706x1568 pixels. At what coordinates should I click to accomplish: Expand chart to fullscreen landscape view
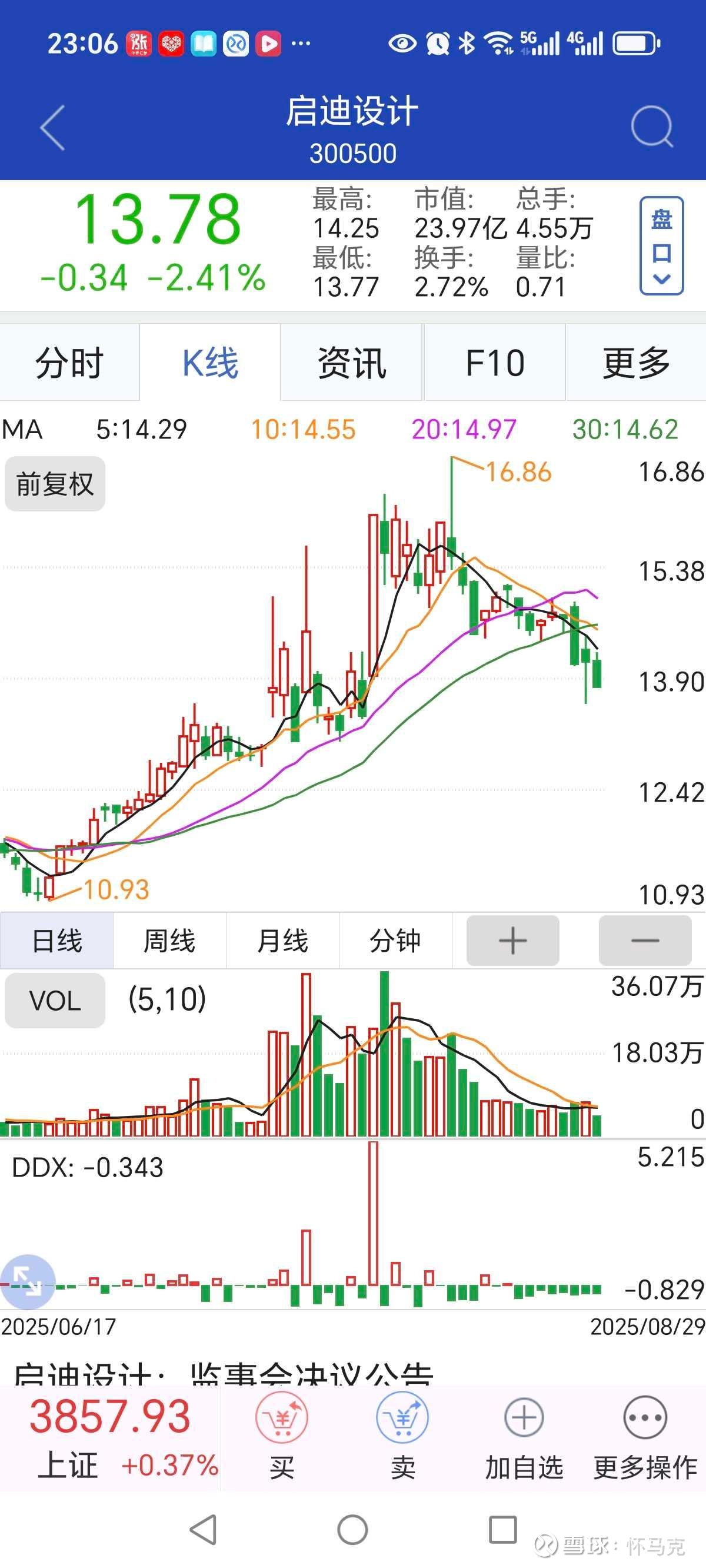pyautogui.click(x=28, y=1282)
